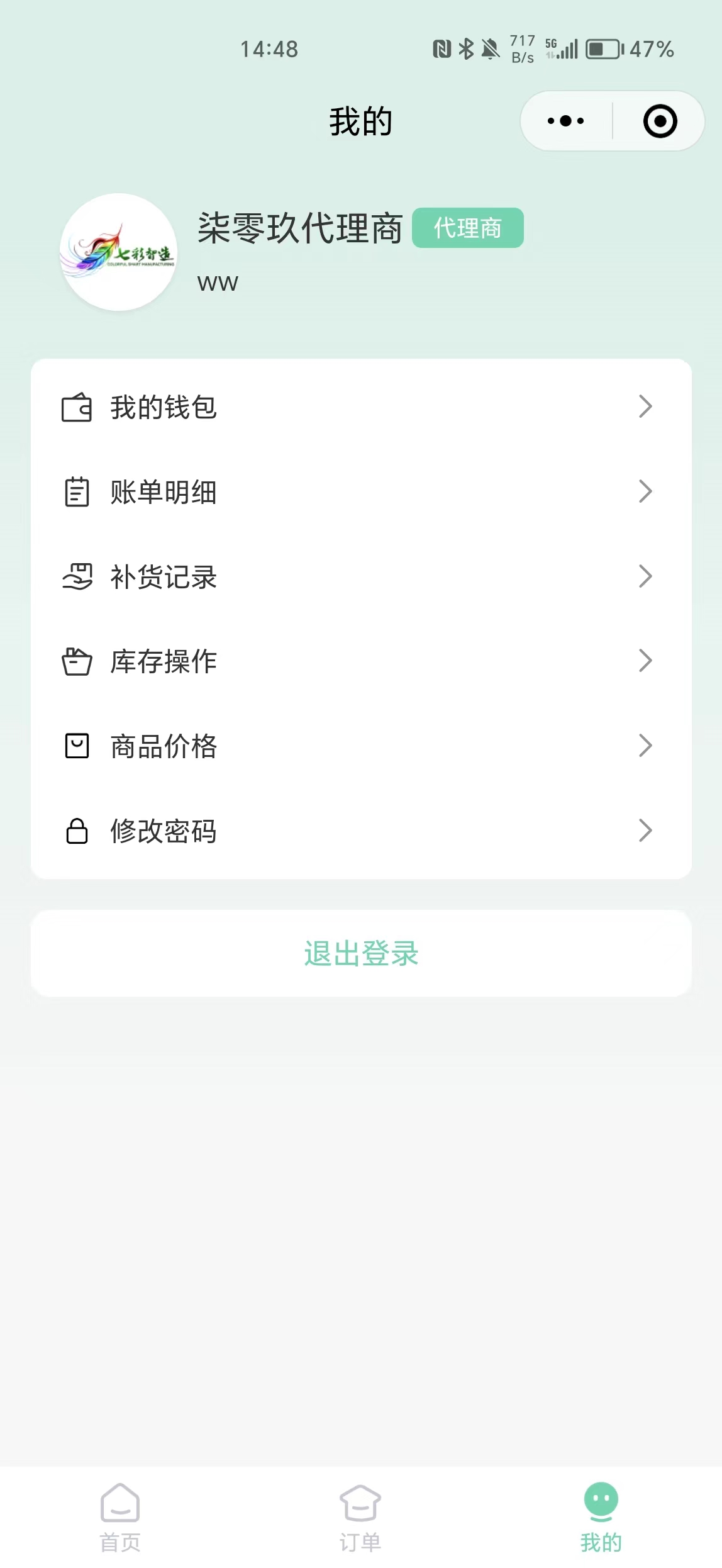
Task: Tap the profile avatar picture
Action: pos(119,252)
